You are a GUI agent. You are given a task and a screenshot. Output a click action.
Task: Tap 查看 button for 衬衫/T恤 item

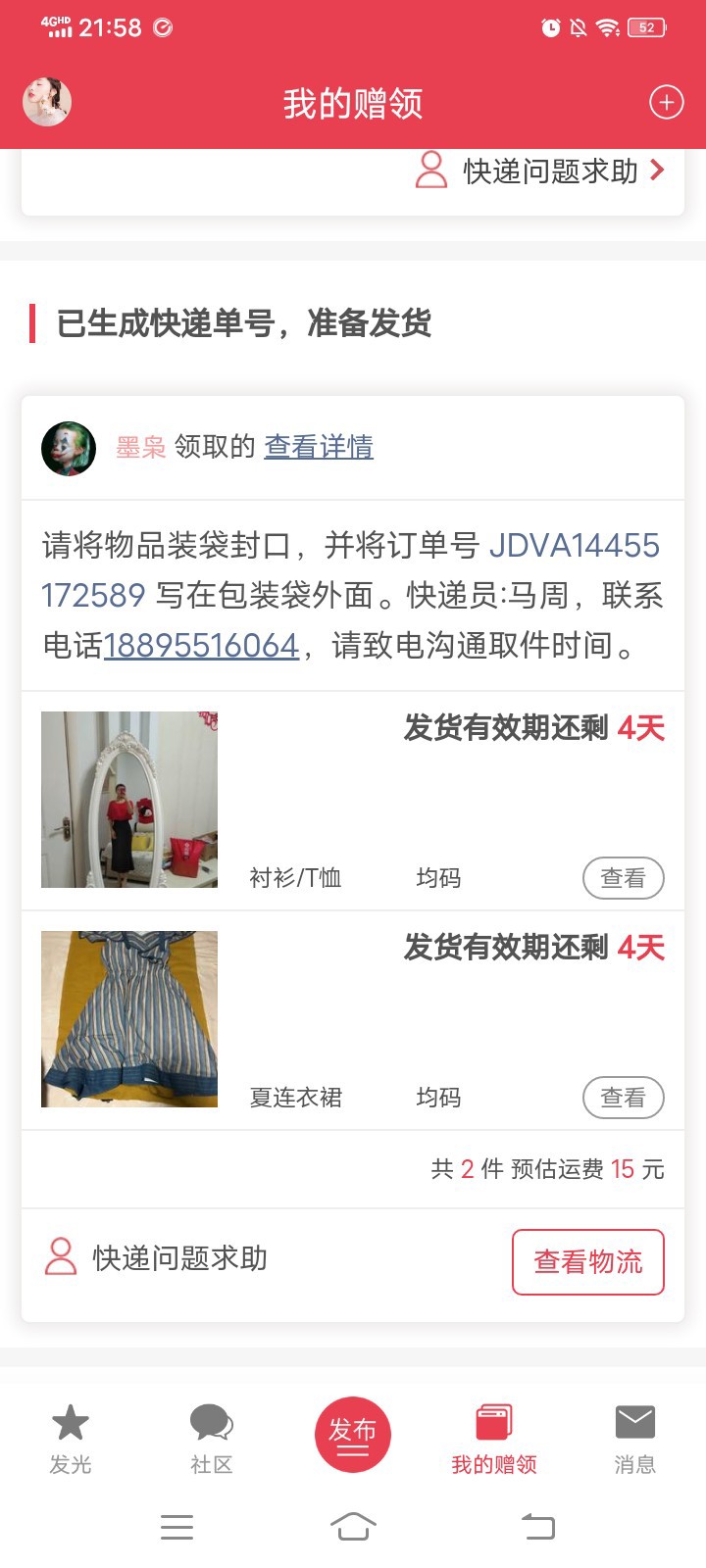(623, 878)
